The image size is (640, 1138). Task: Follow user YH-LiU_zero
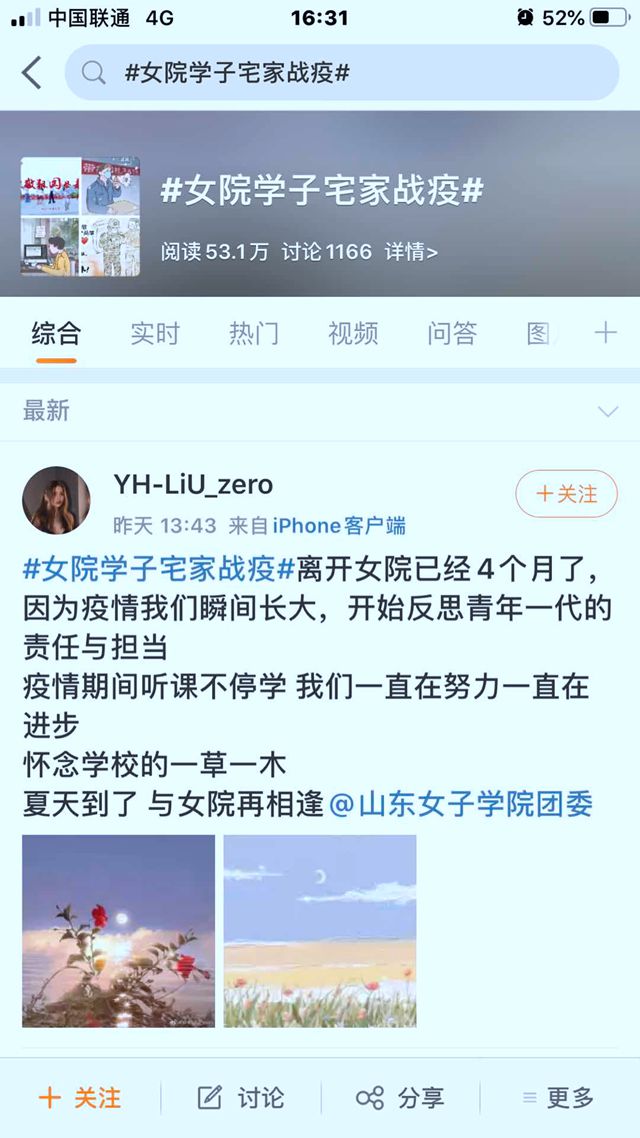566,494
